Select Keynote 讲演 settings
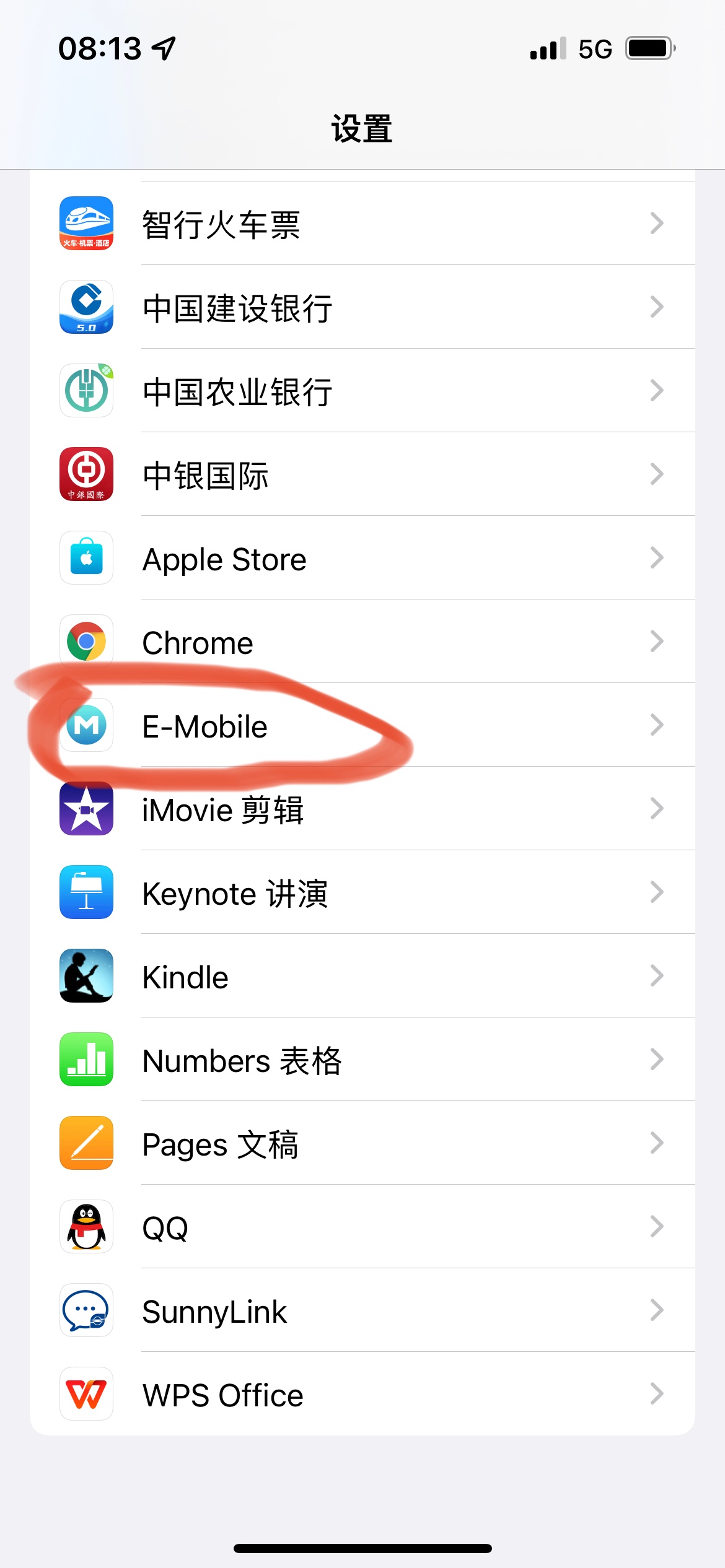Screen dimensions: 725x1568 click(x=362, y=892)
